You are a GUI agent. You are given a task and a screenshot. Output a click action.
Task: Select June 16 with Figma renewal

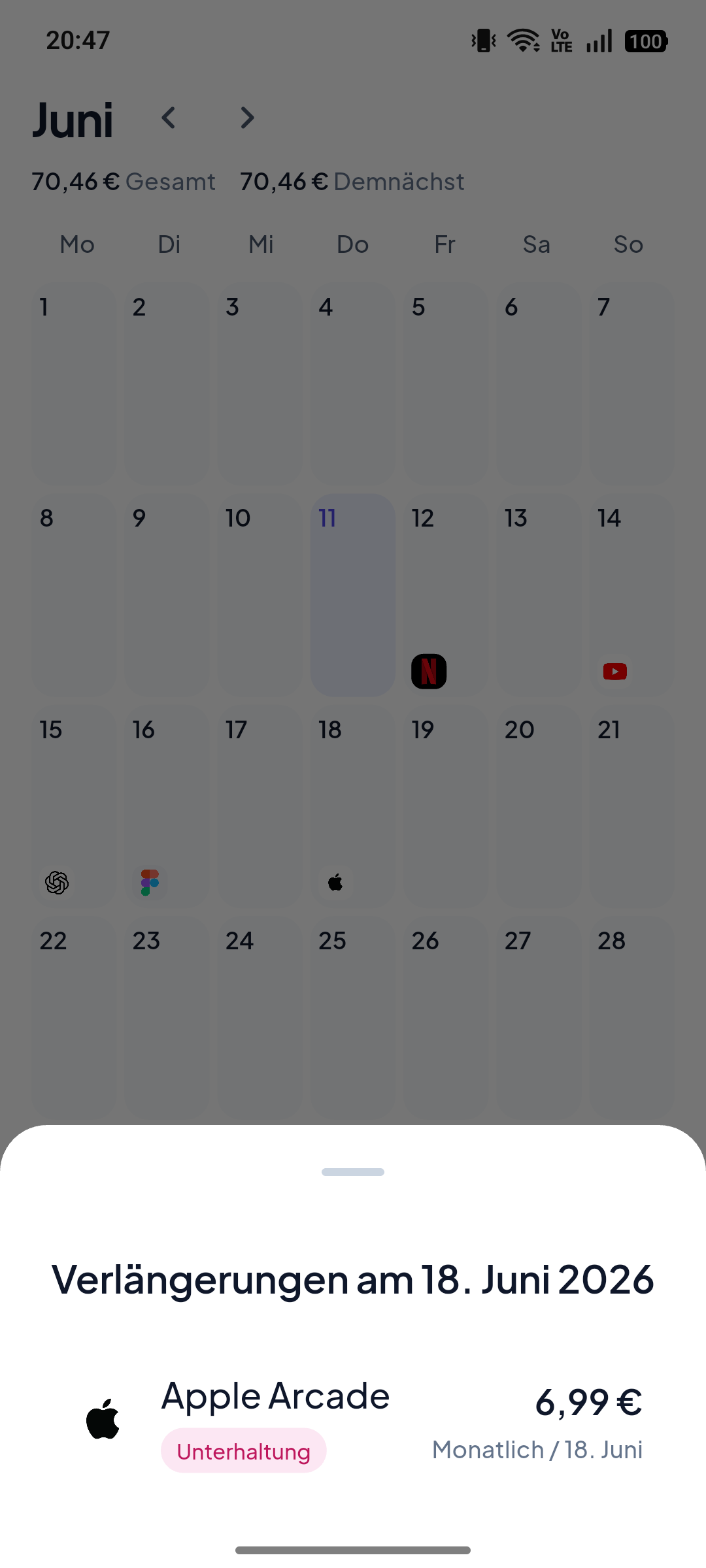167,806
